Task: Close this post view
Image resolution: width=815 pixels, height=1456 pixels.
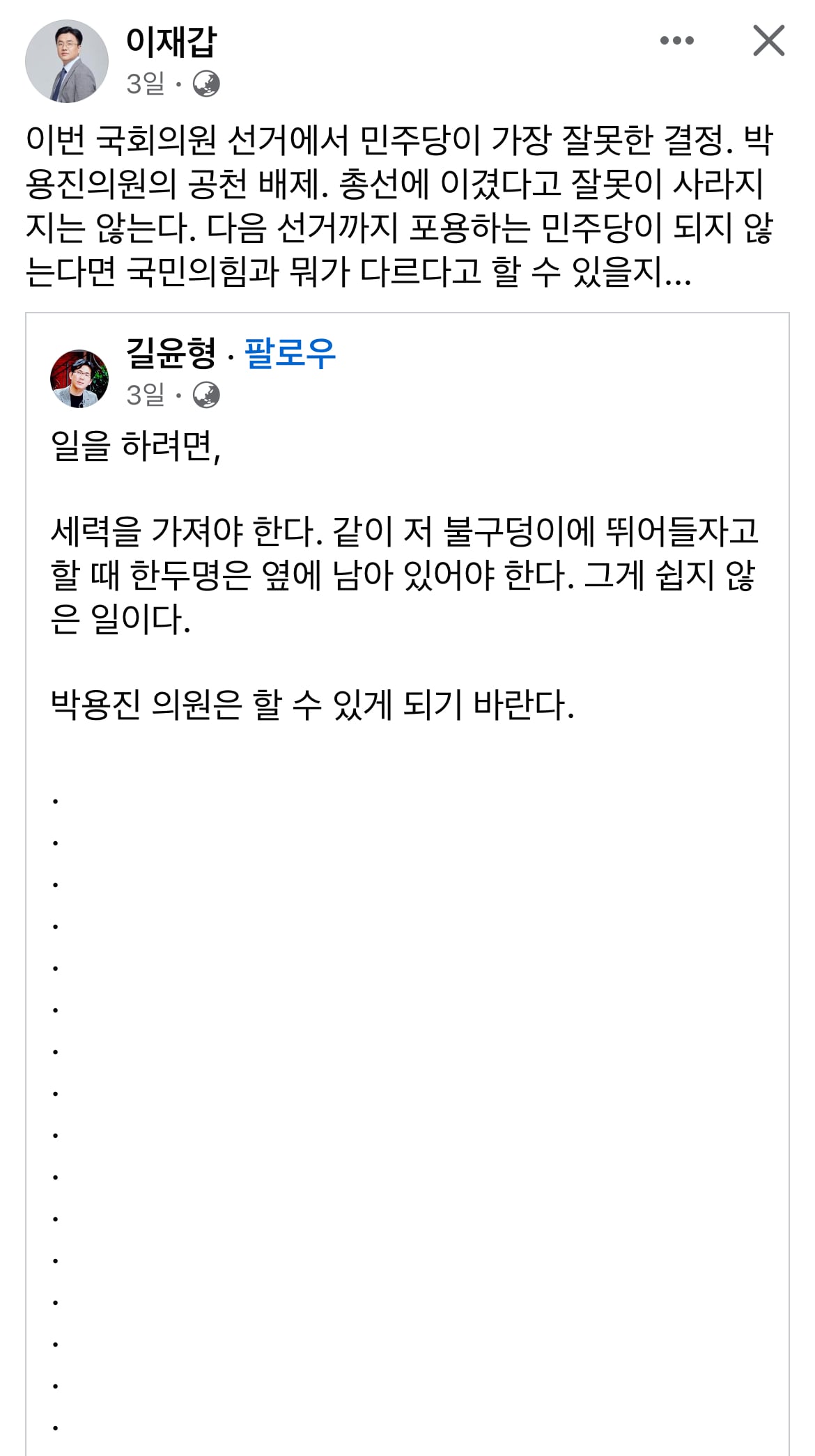Action: tap(768, 40)
